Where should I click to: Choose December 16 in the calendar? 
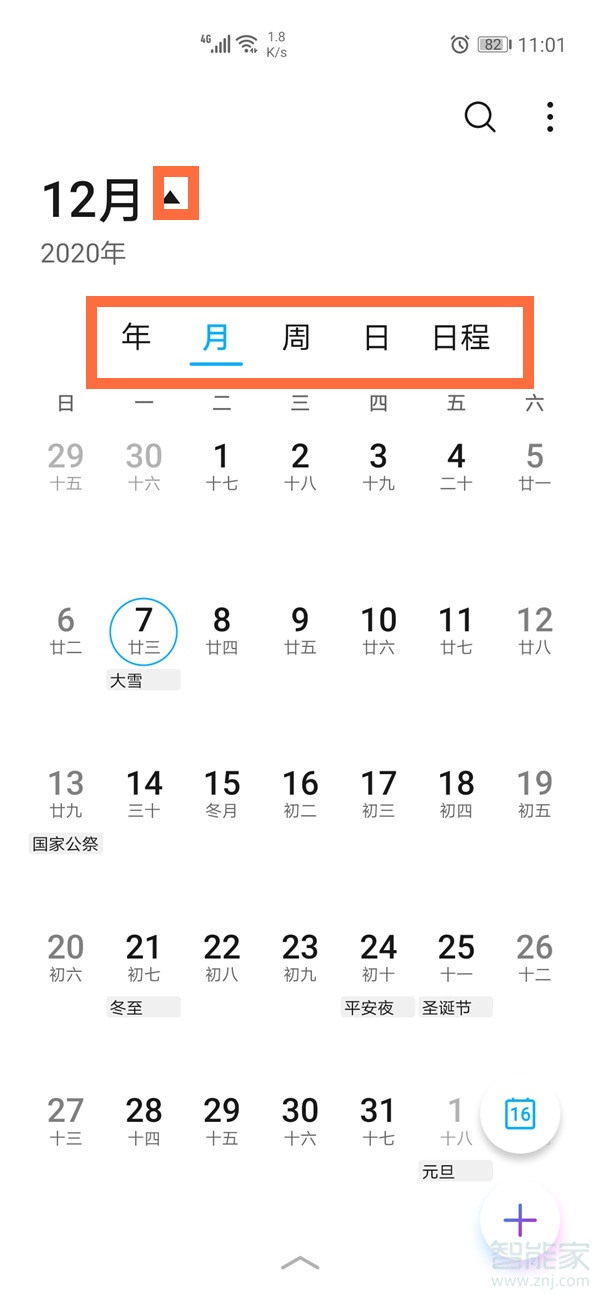pyautogui.click(x=300, y=793)
